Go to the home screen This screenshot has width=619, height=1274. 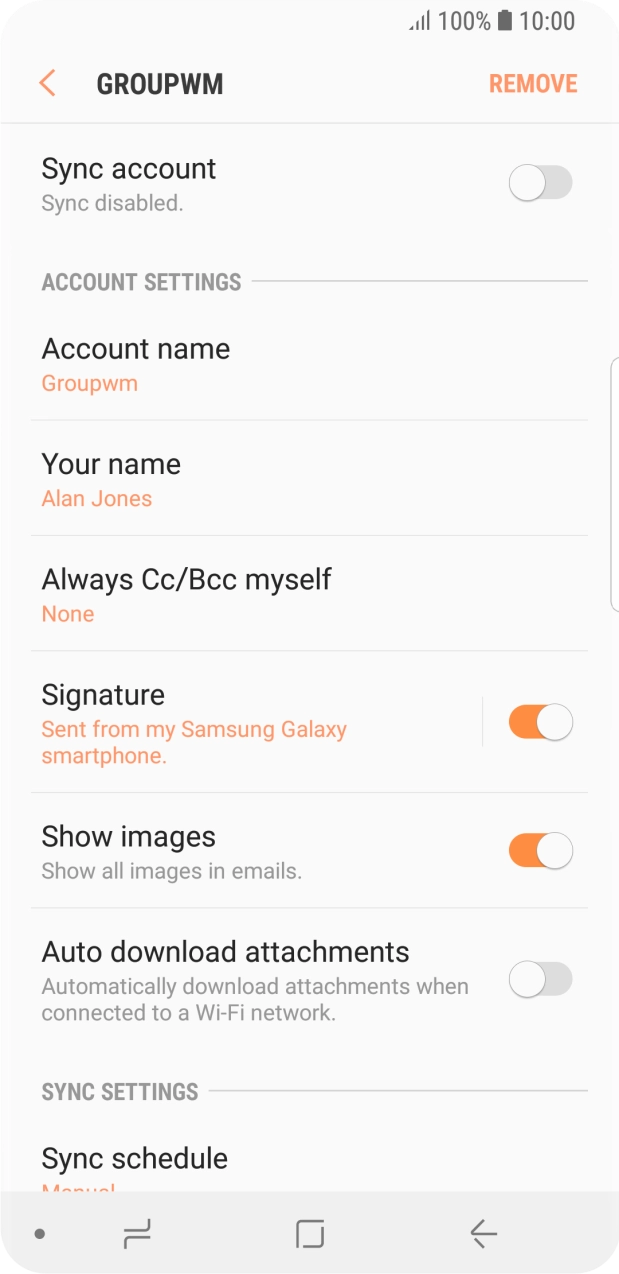[310, 1235]
